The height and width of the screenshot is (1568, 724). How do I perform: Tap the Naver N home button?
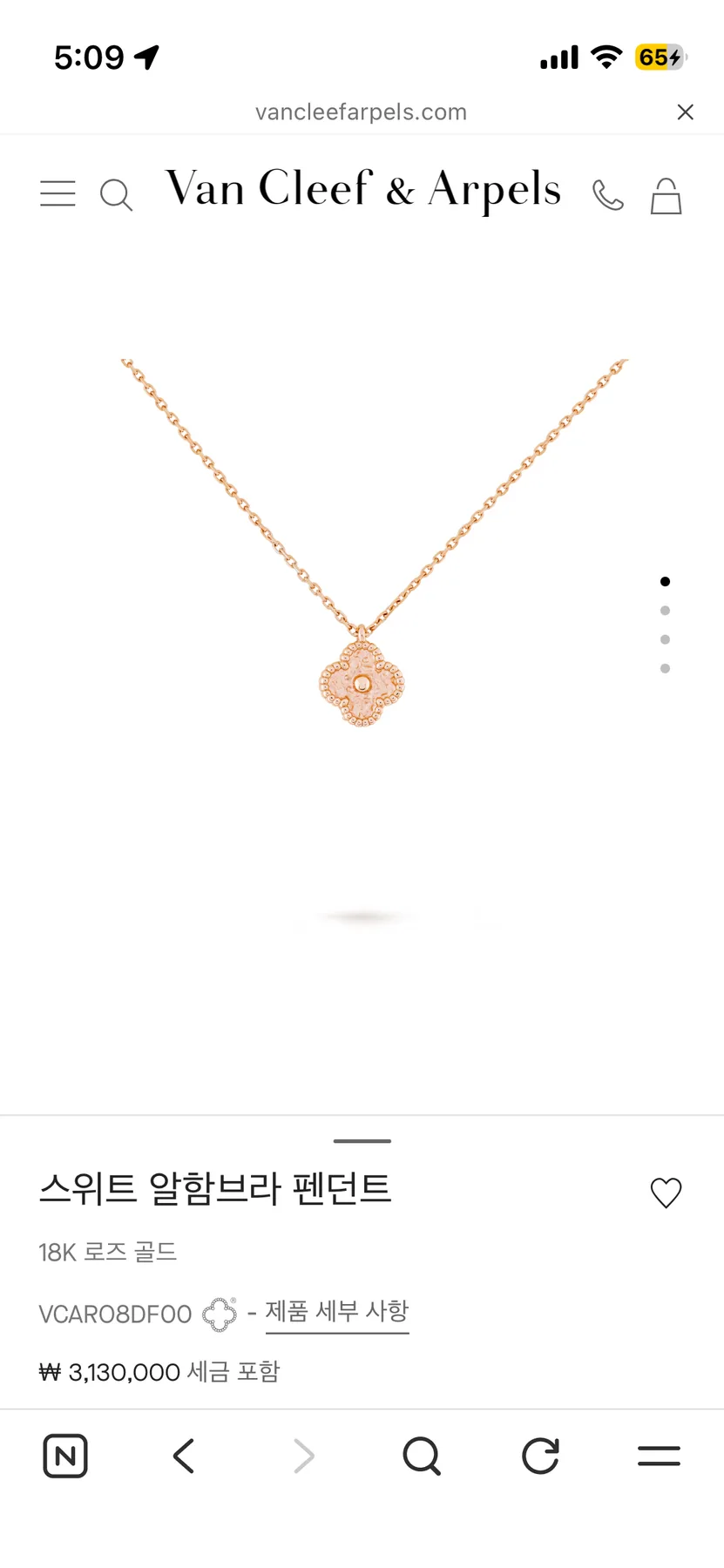(x=65, y=1456)
